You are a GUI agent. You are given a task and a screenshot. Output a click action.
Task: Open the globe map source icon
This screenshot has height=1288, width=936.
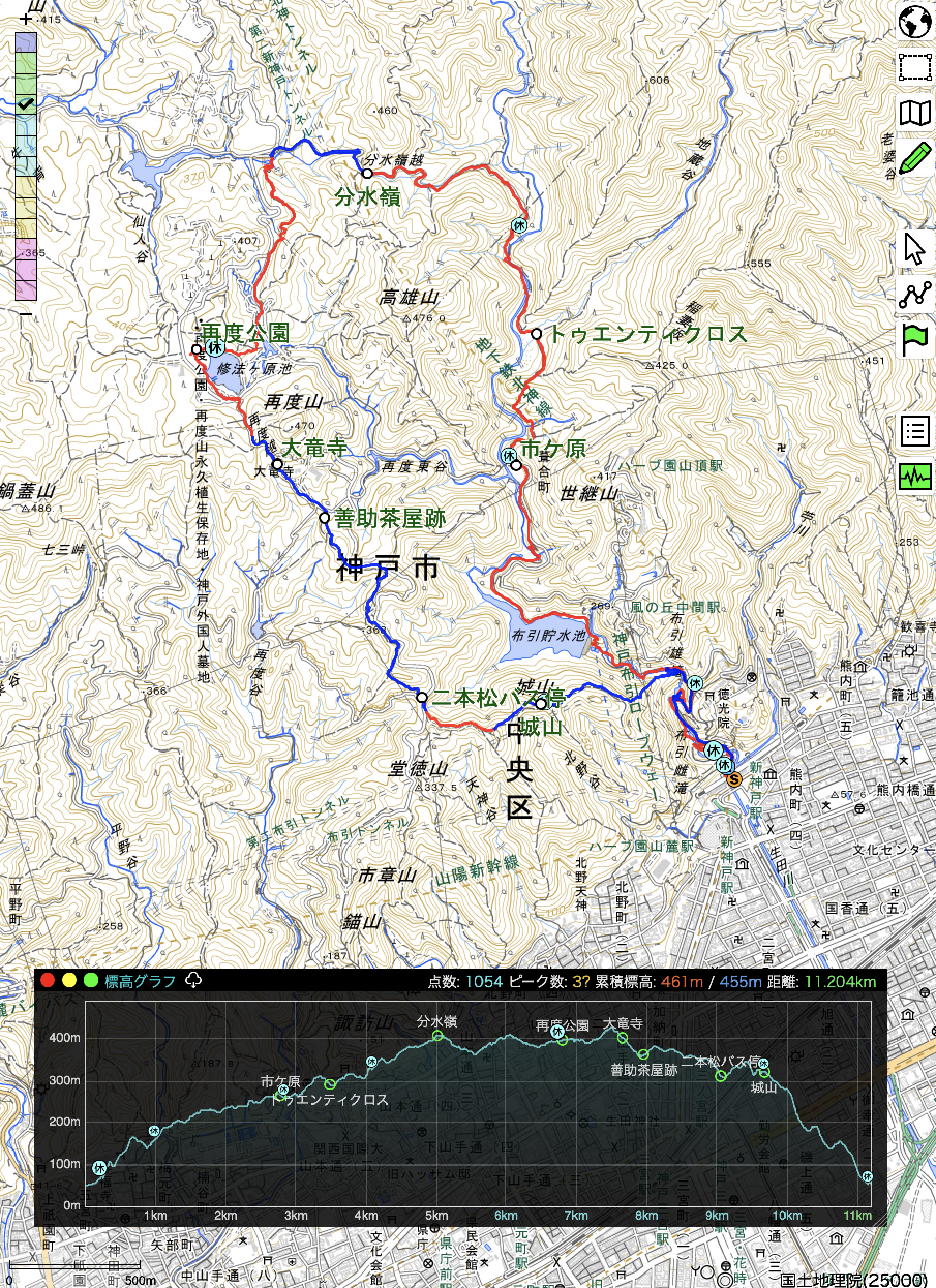[x=914, y=22]
